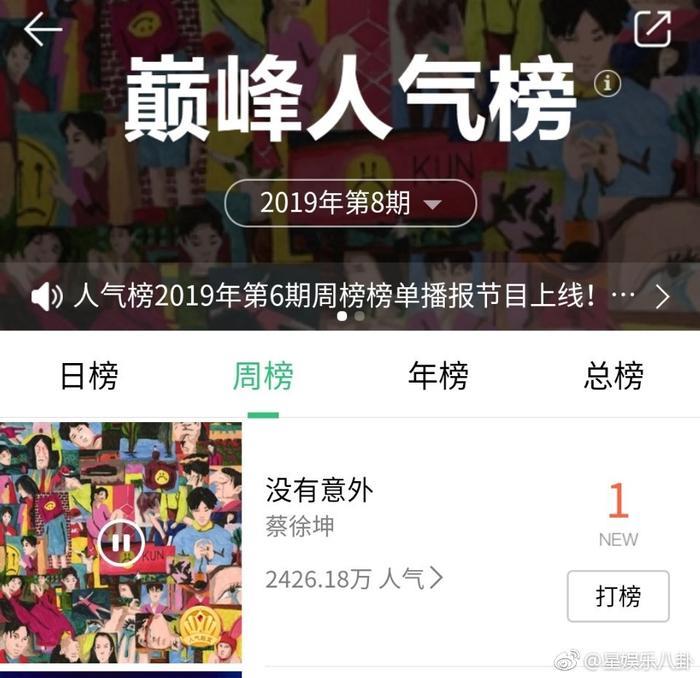View 2426.18万 人气 details

[354, 579]
